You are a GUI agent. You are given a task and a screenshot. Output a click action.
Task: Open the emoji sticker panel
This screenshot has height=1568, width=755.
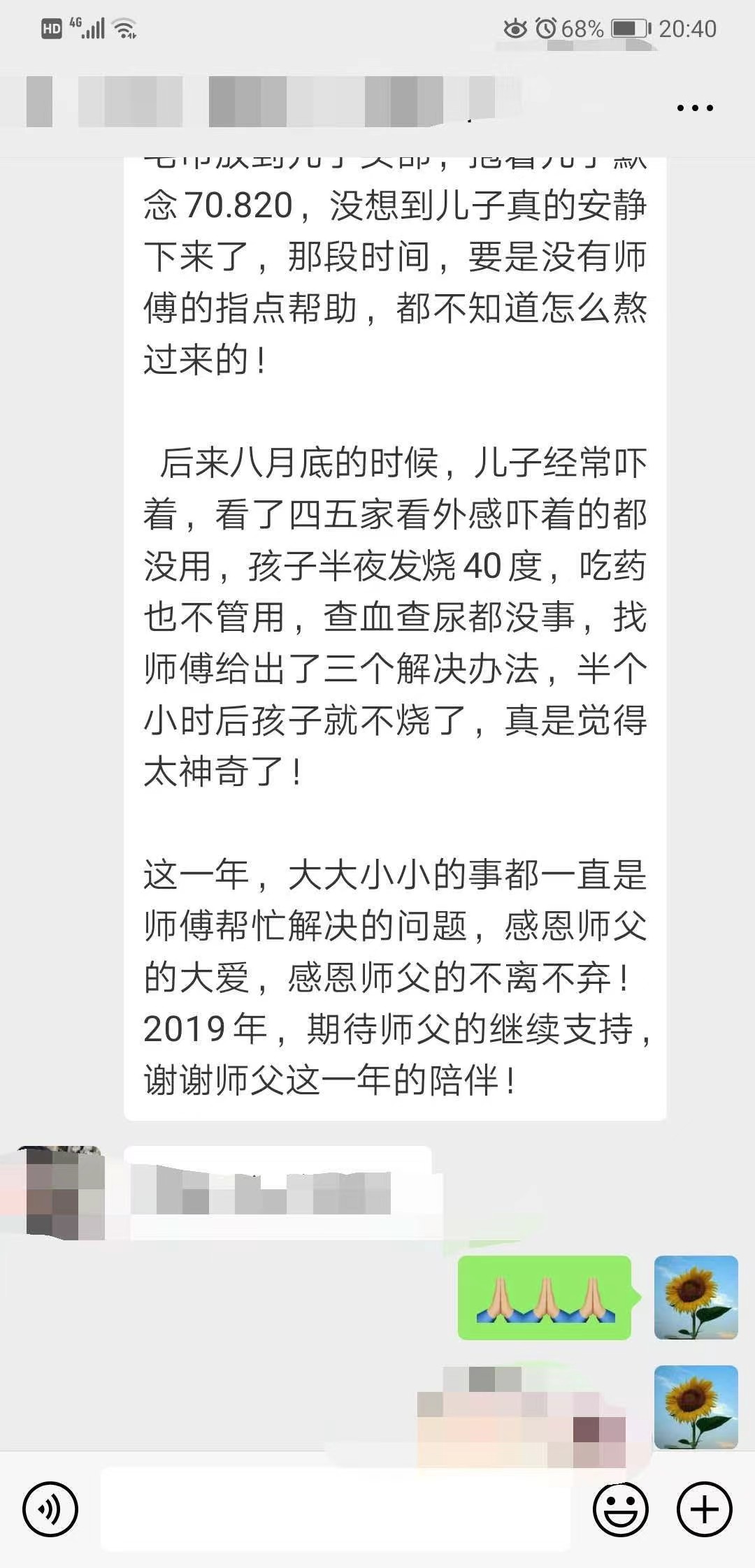(620, 1509)
